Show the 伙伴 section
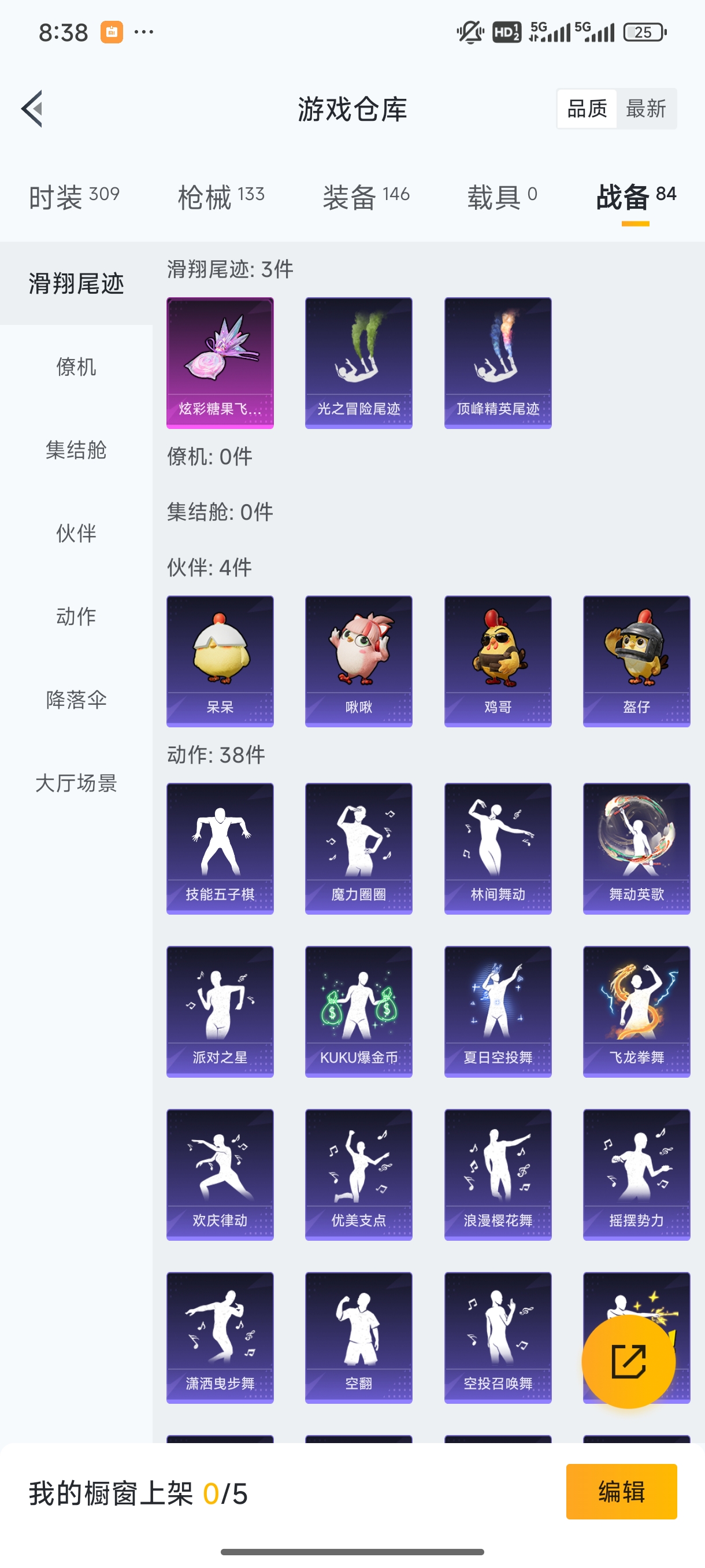 click(76, 533)
